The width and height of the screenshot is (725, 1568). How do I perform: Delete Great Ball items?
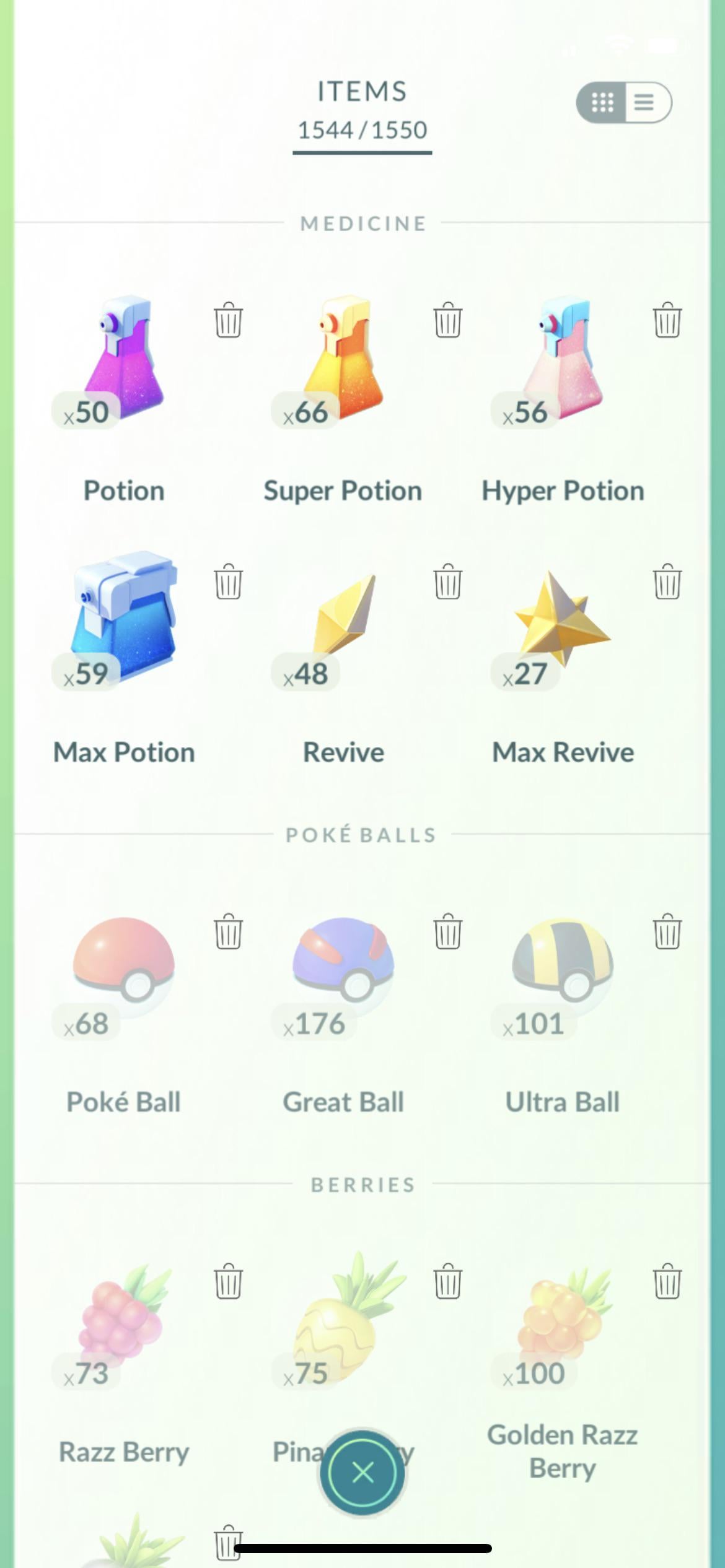447,931
